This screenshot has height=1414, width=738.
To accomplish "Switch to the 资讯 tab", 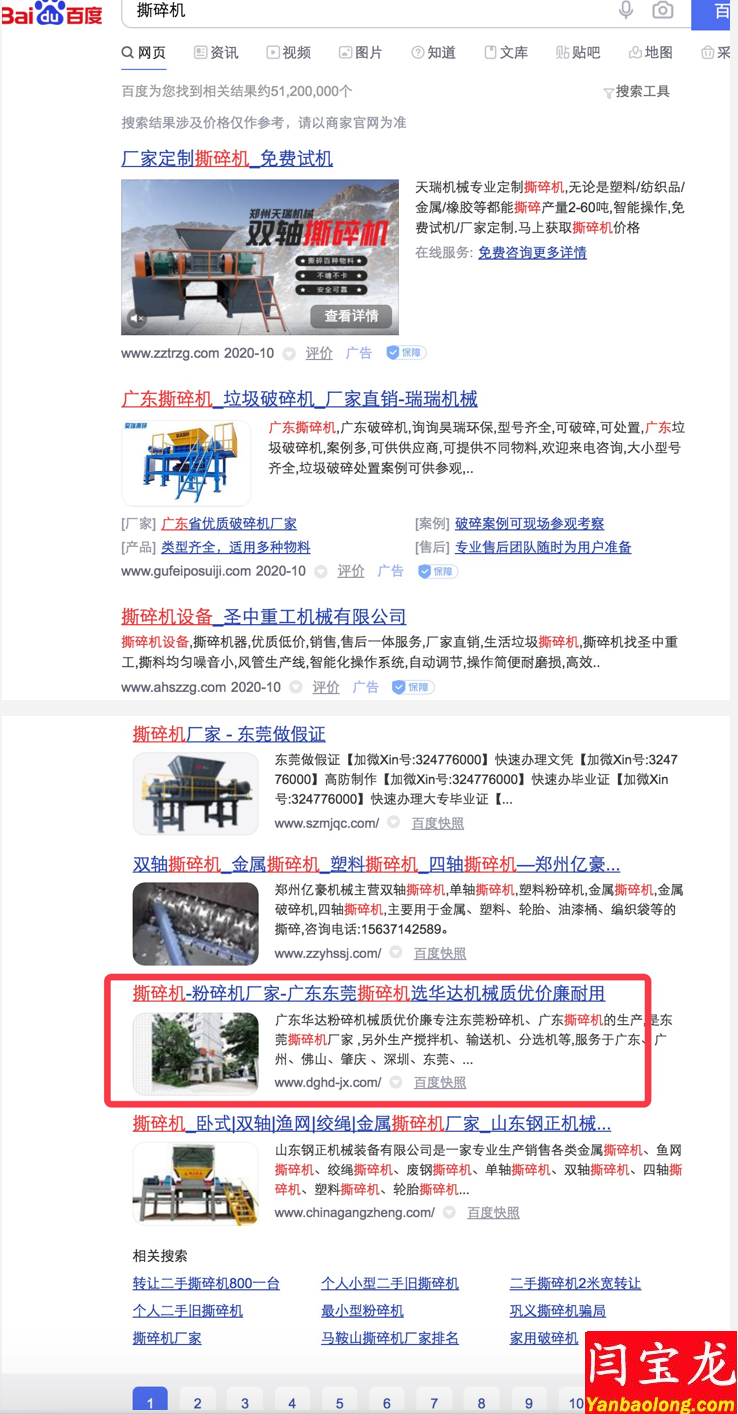I will pos(216,52).
